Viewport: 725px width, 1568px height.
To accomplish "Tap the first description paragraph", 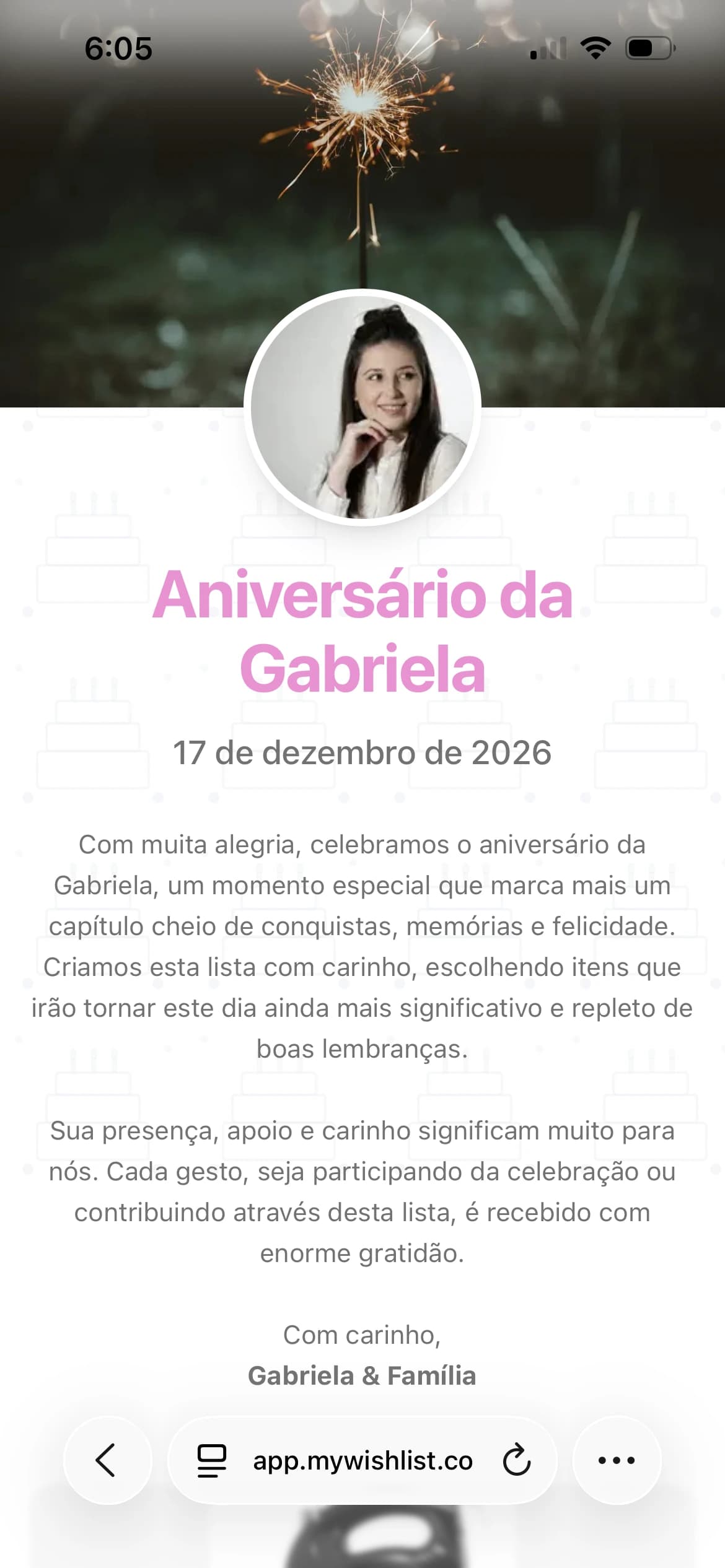I will 362,941.
